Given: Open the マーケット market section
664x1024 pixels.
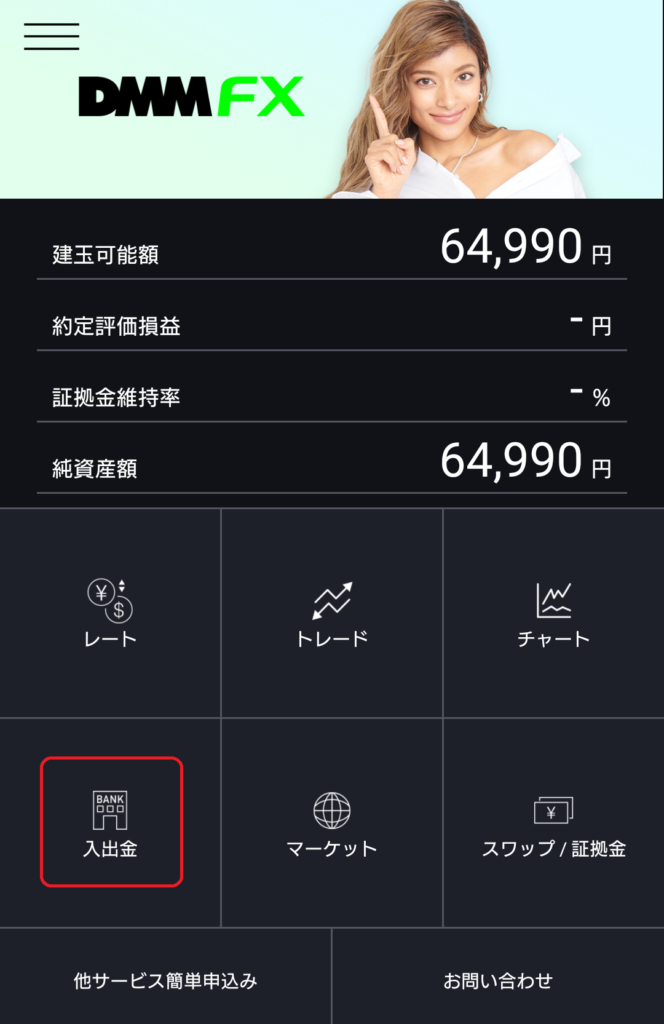Looking at the screenshot, I should pos(332,822).
